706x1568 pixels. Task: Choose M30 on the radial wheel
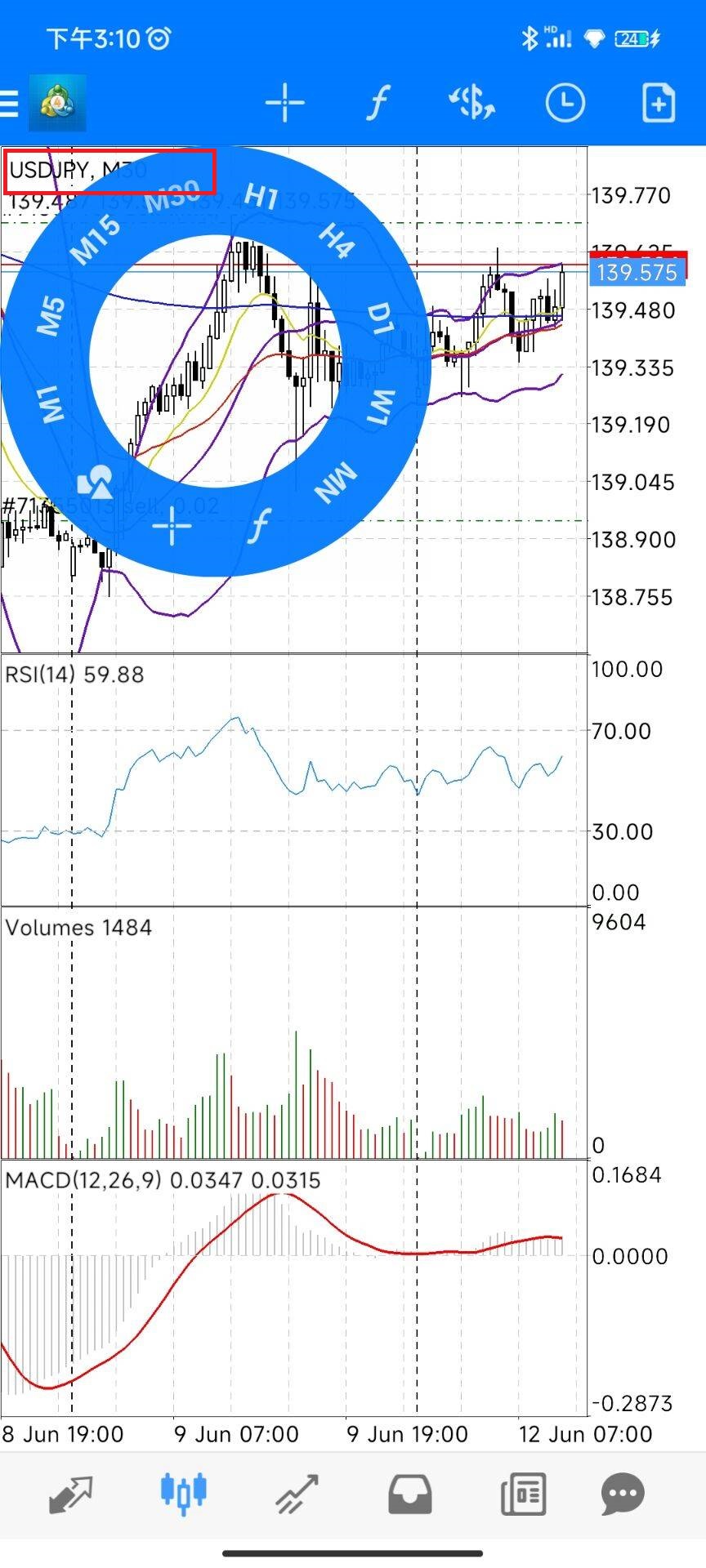coord(172,196)
